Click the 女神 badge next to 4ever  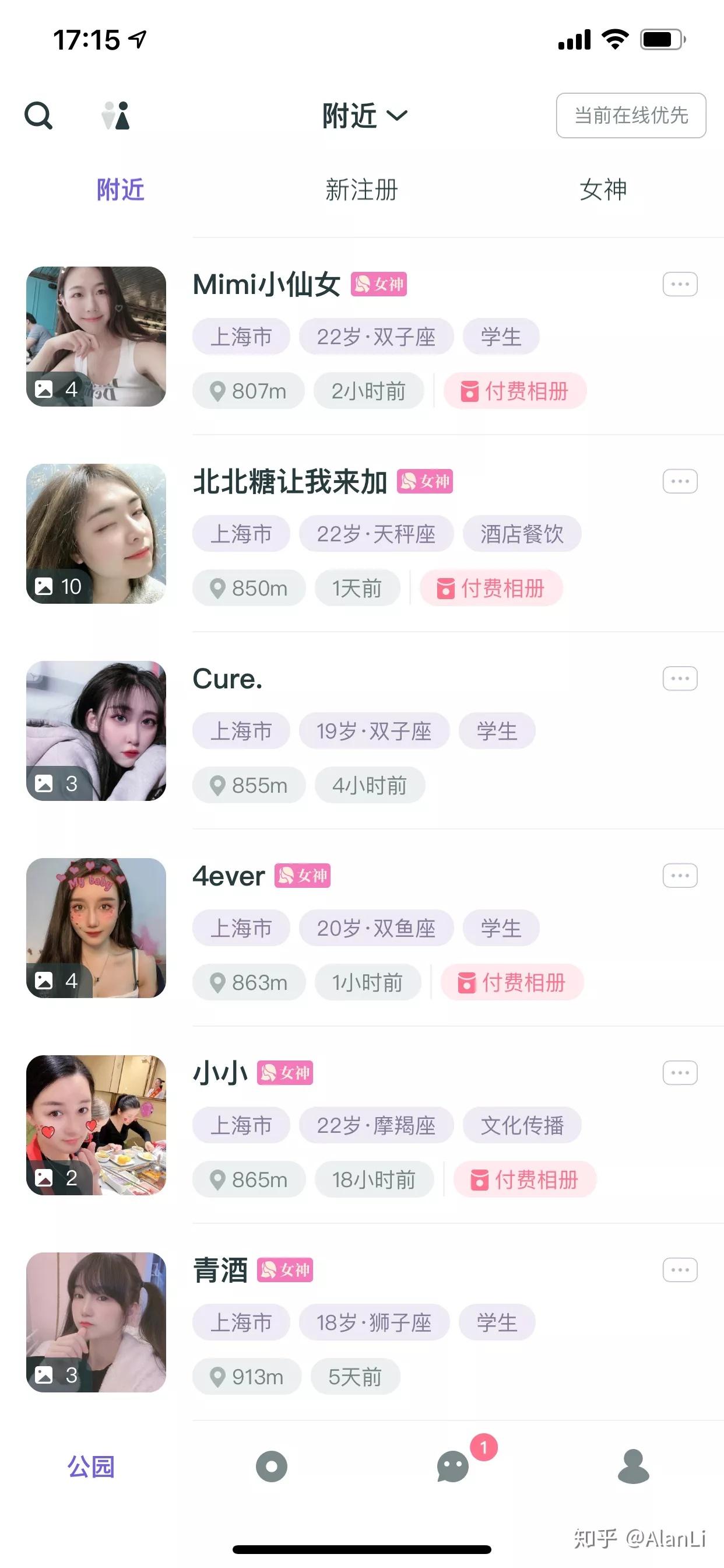(303, 877)
